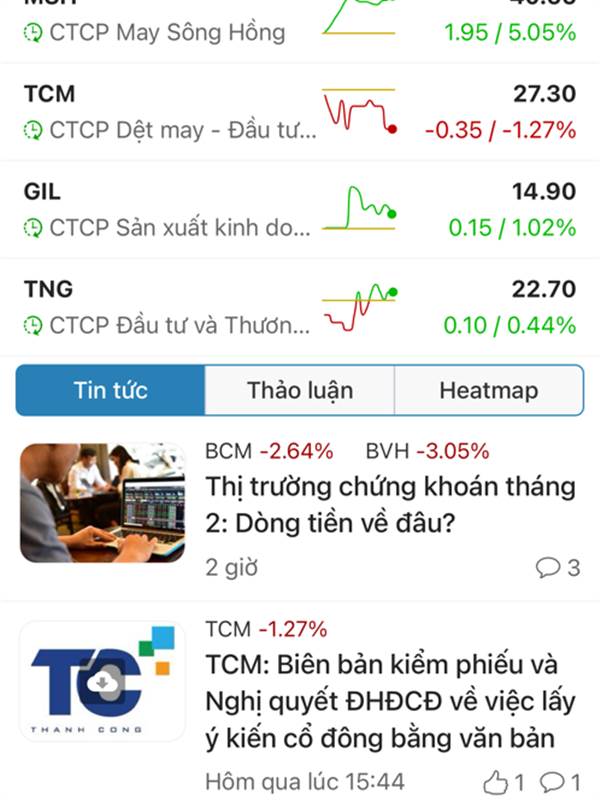The width and height of the screenshot is (600, 800).
Task: Tap the BCM ticker tag above the article
Action: pyautogui.click(x=269, y=451)
